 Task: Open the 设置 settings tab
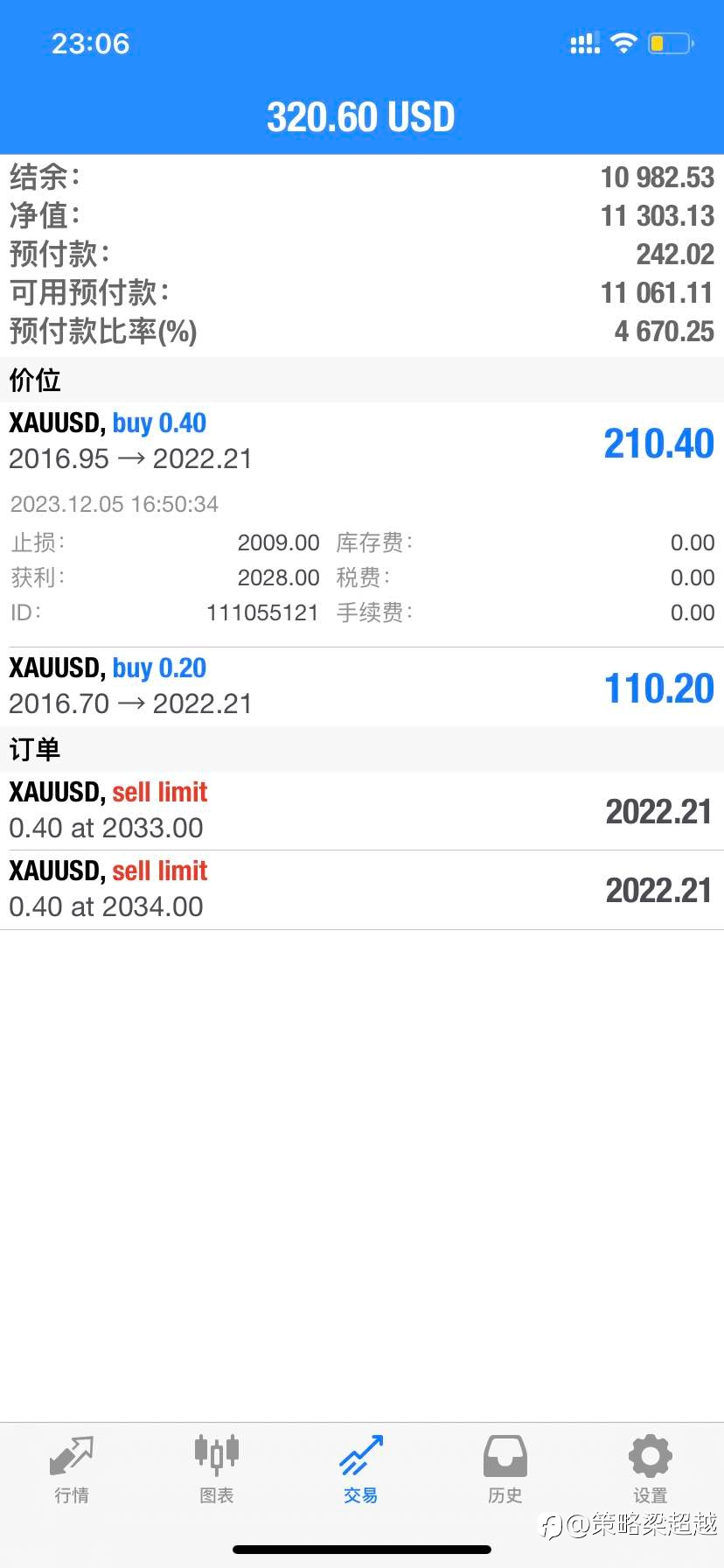click(651, 1469)
